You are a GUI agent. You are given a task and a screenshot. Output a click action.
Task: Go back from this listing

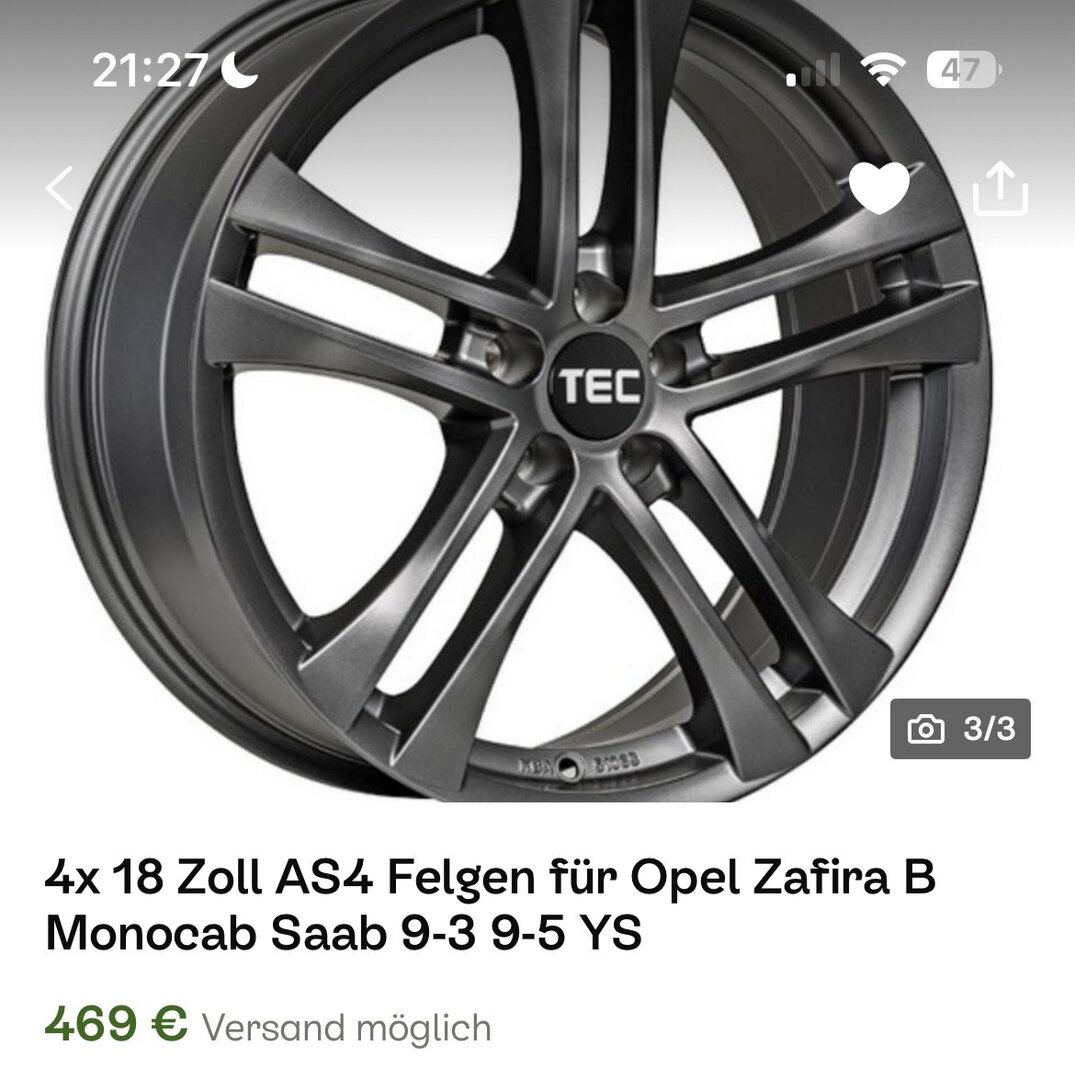point(60,187)
